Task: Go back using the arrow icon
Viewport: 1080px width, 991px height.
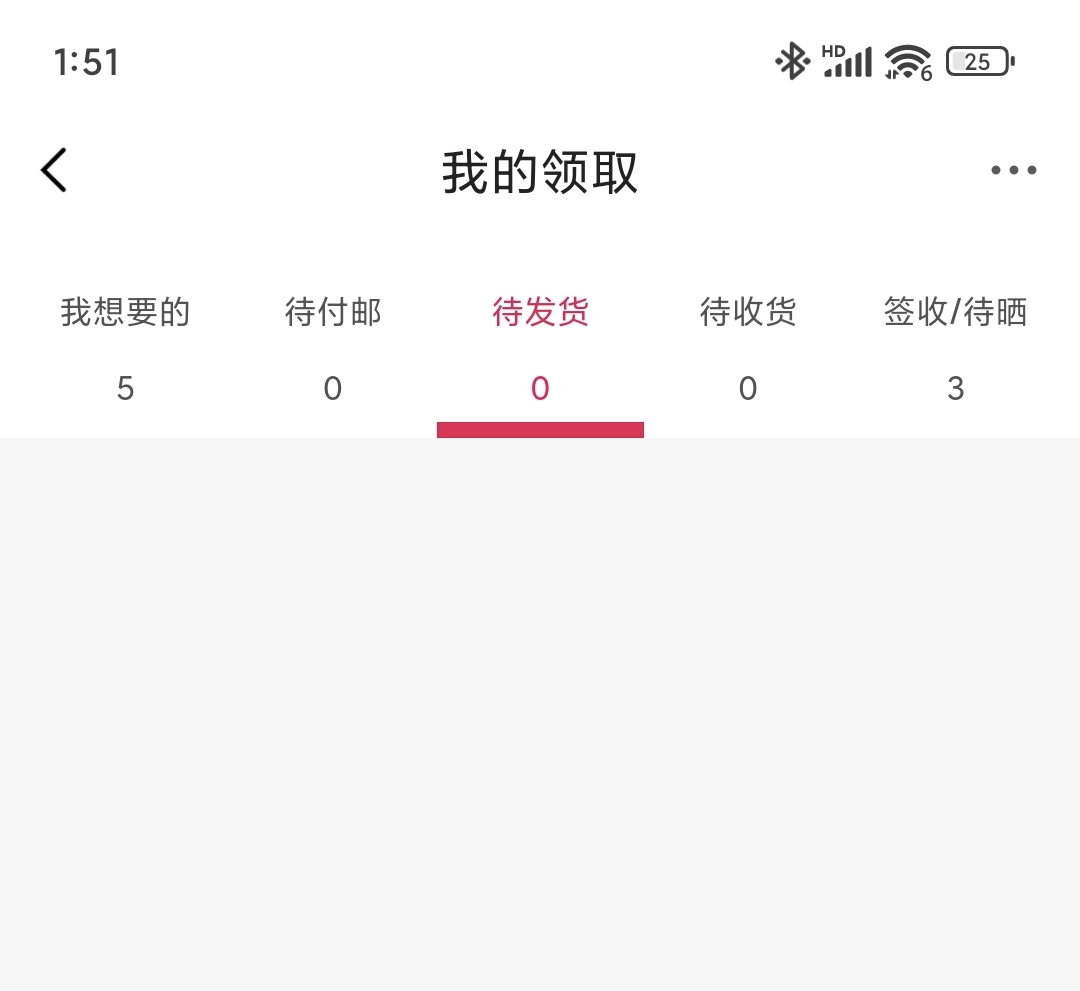Action: tap(54, 170)
